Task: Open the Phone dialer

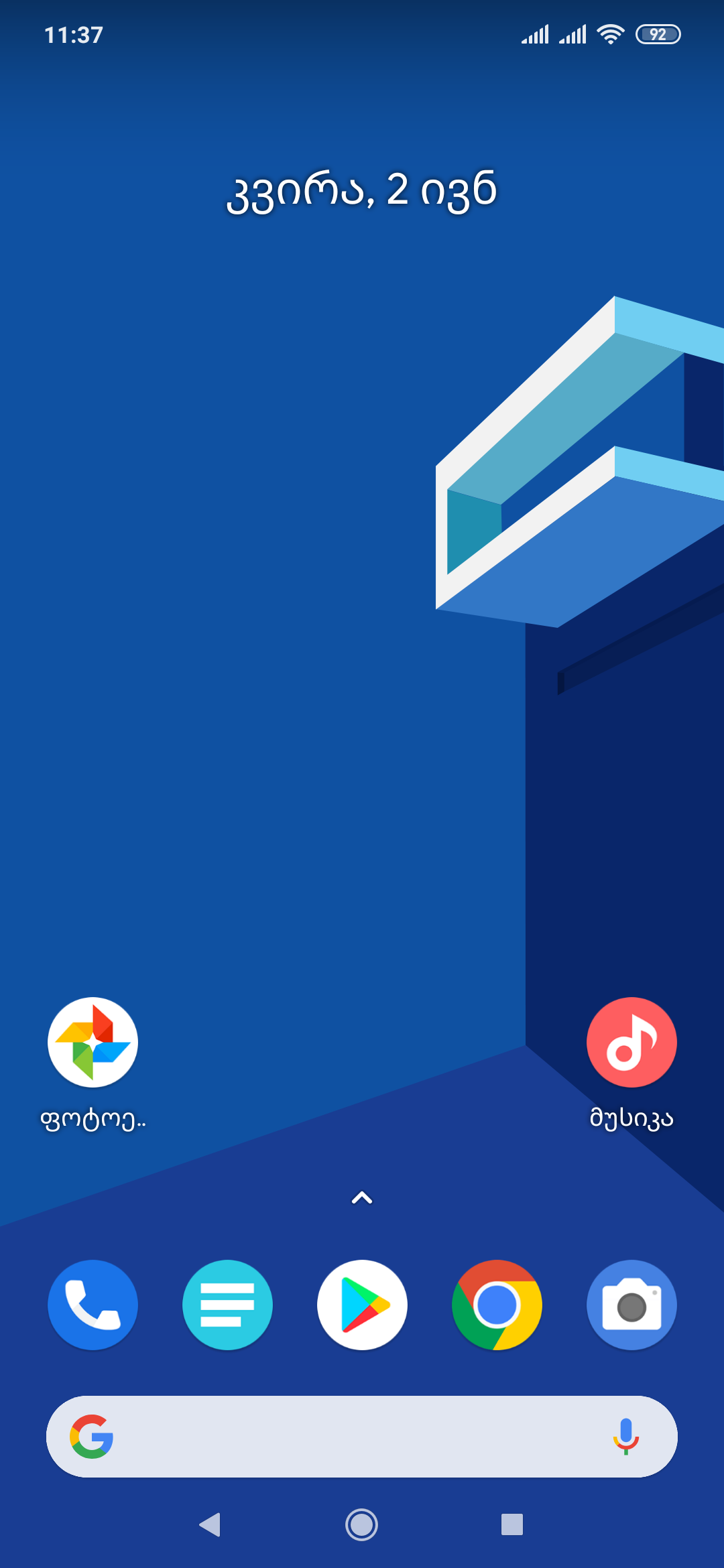Action: (93, 1305)
